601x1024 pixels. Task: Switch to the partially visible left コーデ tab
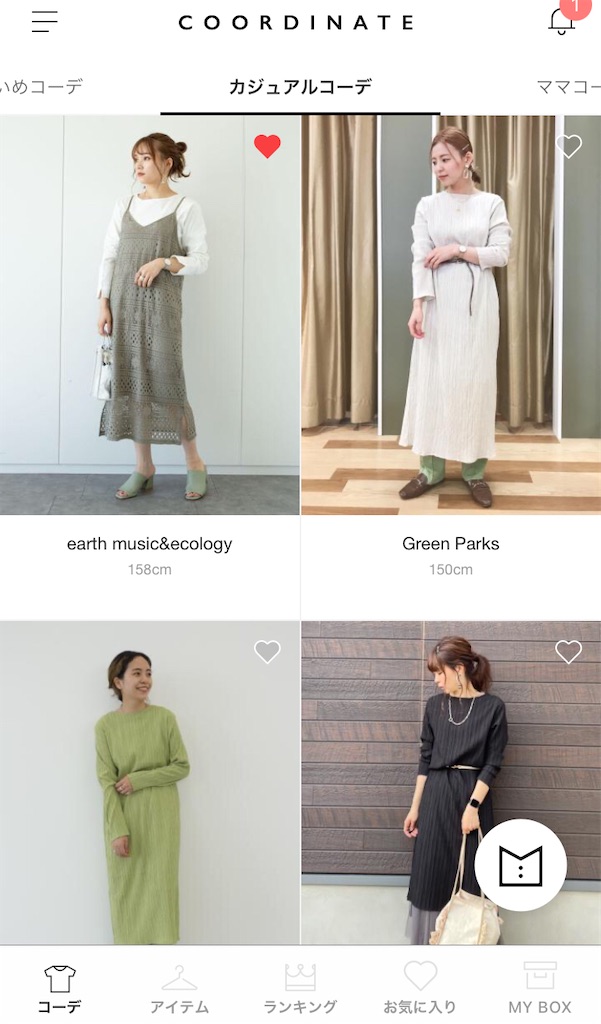pos(41,86)
